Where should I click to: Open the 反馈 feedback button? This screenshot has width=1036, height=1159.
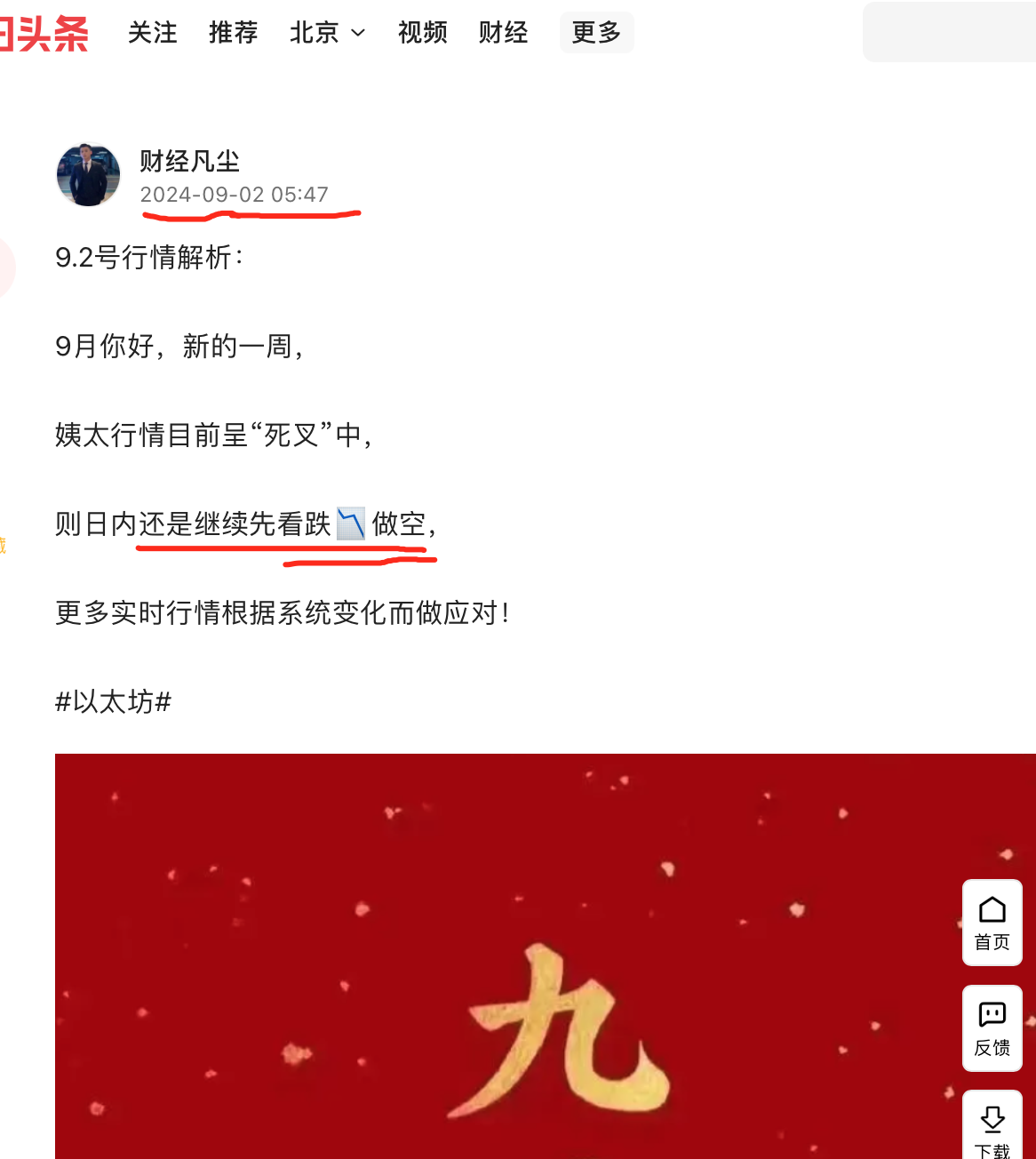click(x=992, y=1028)
